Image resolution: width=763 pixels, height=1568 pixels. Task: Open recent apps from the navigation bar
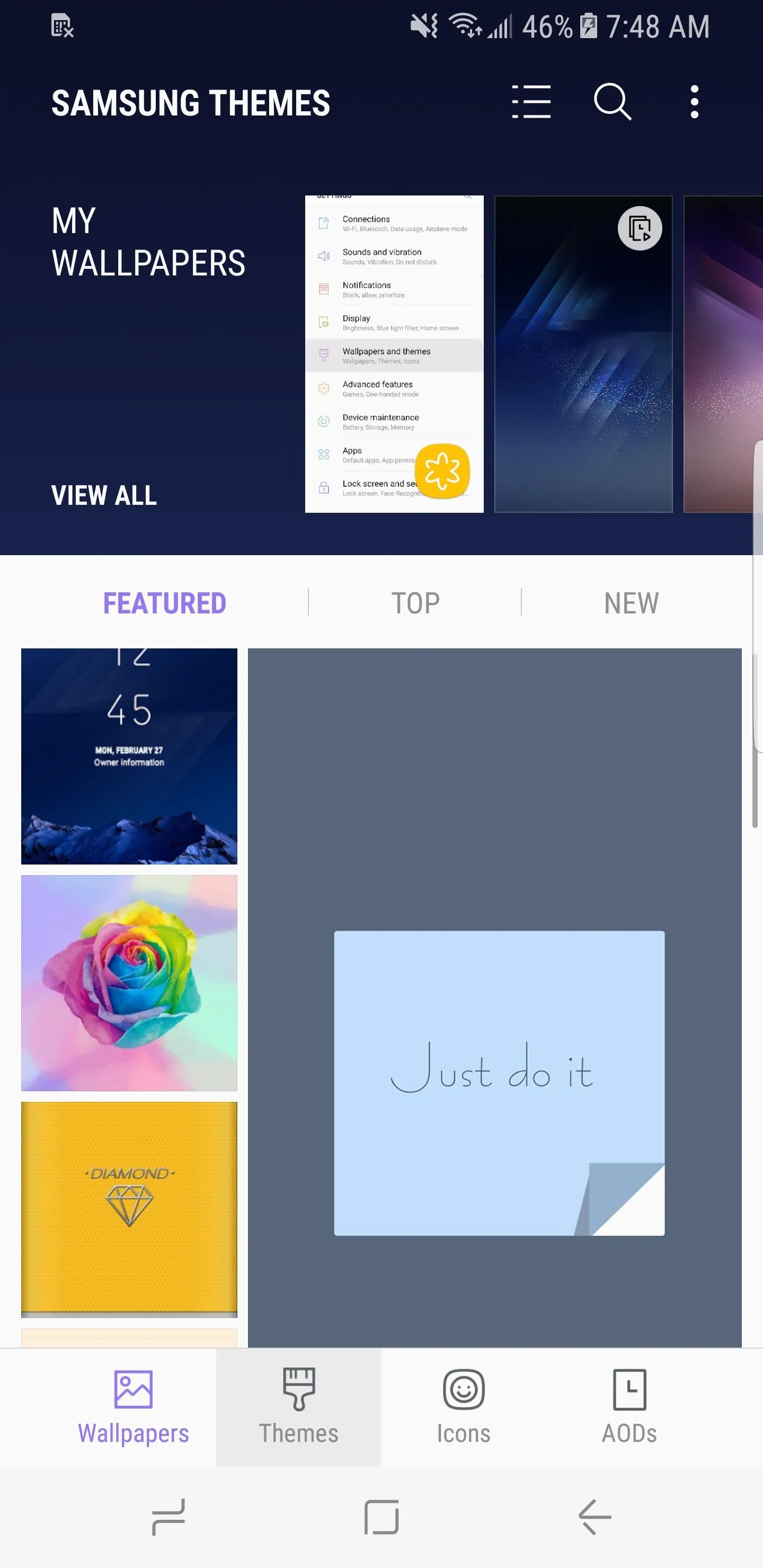point(168,1517)
